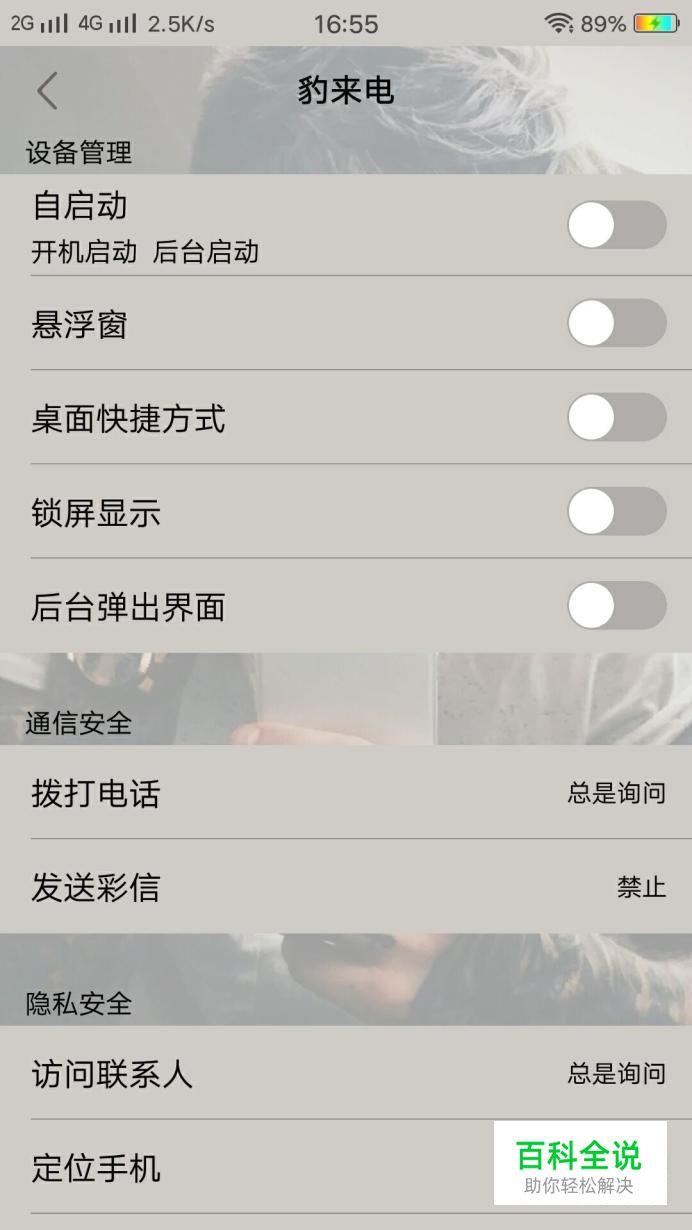Open the 访问联系人 permission row
This screenshot has width=692, height=1230.
click(346, 1074)
